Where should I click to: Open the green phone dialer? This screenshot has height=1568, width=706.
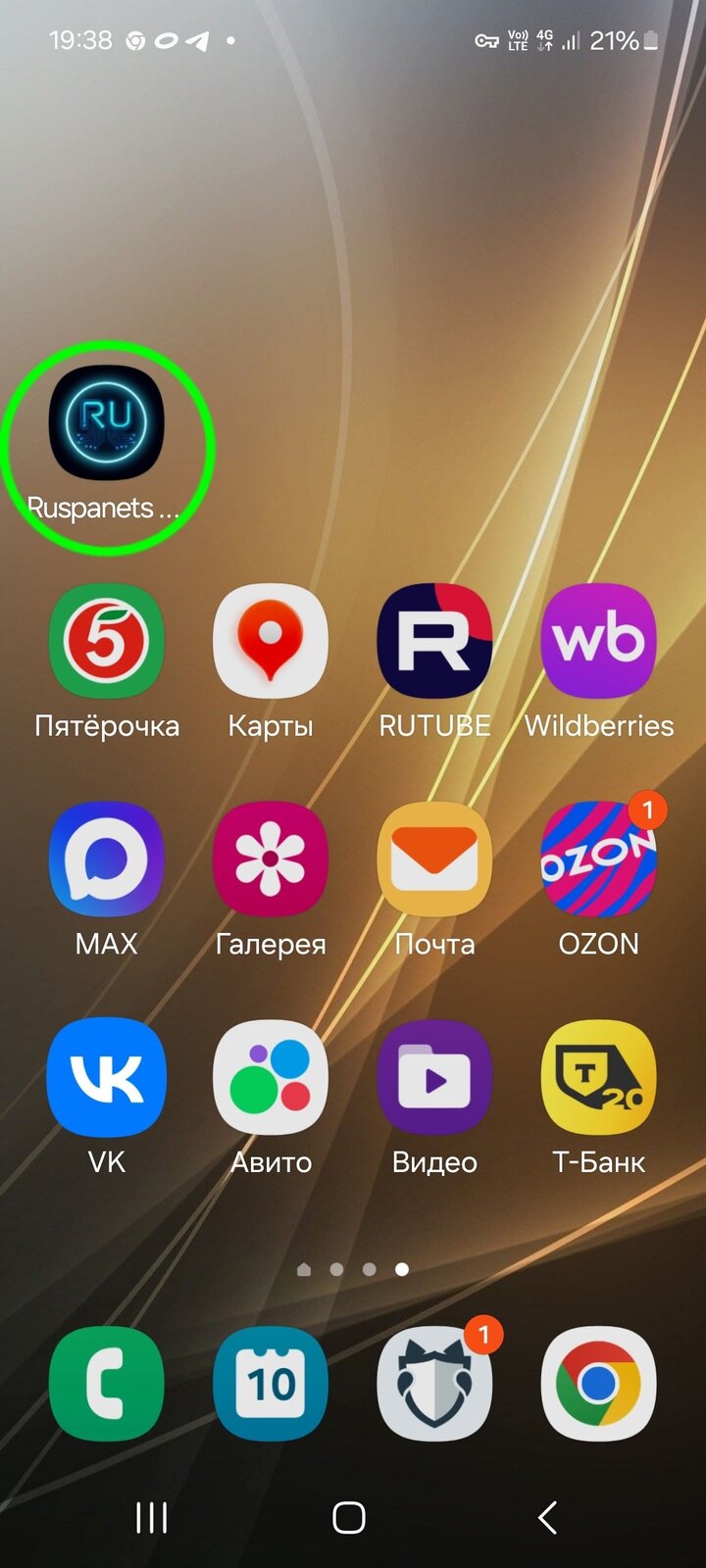coord(107,1384)
